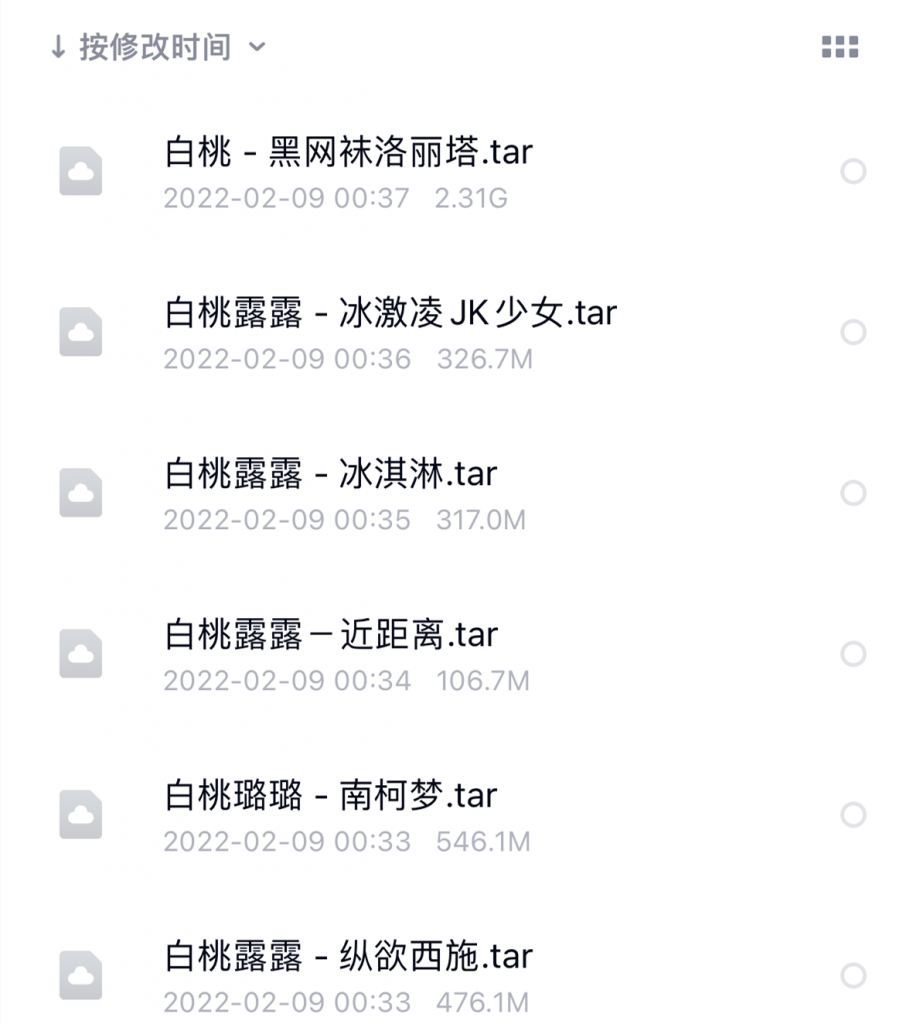Open file 白桃璐璐 - 南柯梦.tar
Viewport: 903px width, 1024px height.
pyautogui.click(x=330, y=796)
